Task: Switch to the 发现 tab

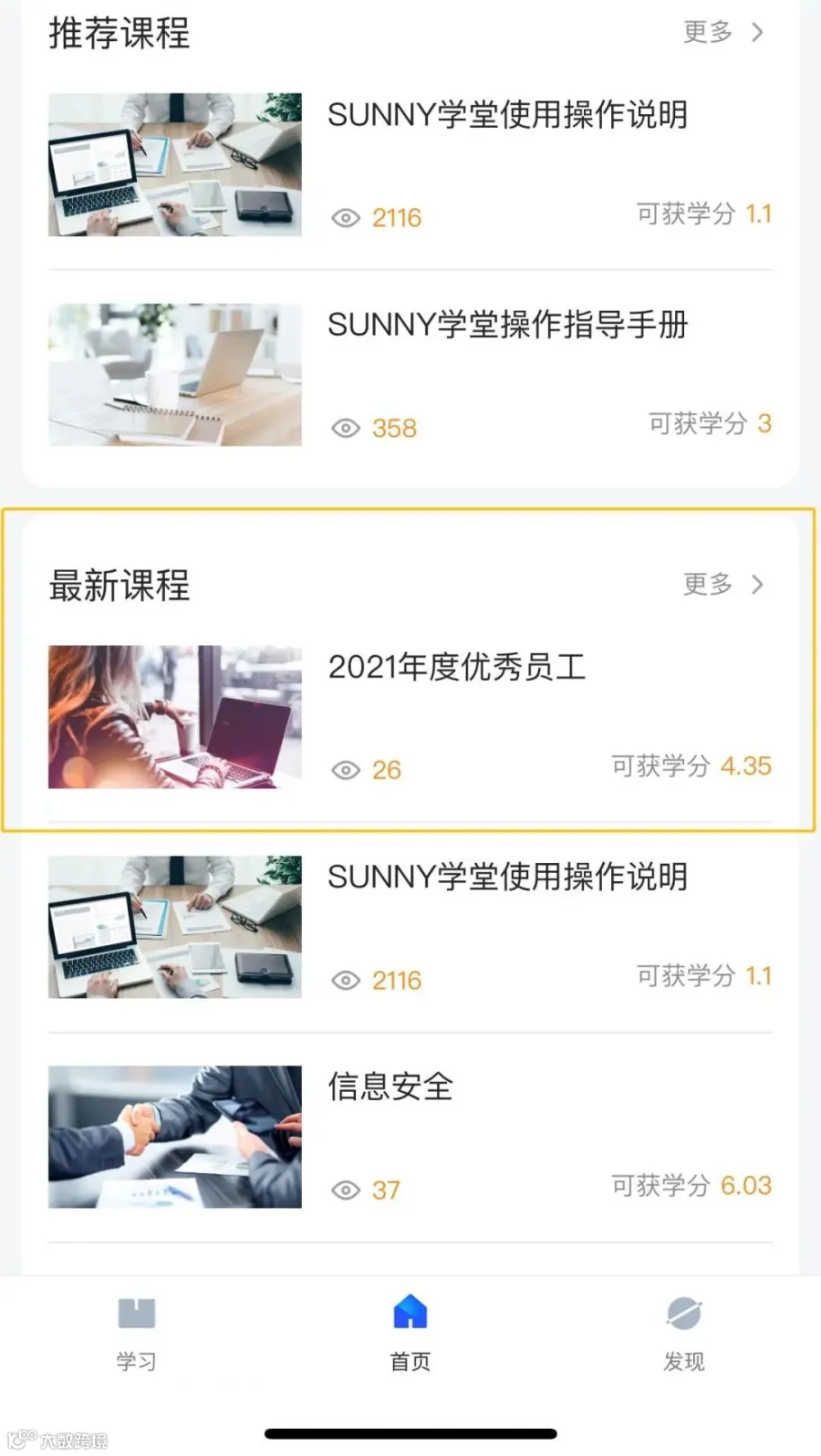Action: [x=684, y=1334]
